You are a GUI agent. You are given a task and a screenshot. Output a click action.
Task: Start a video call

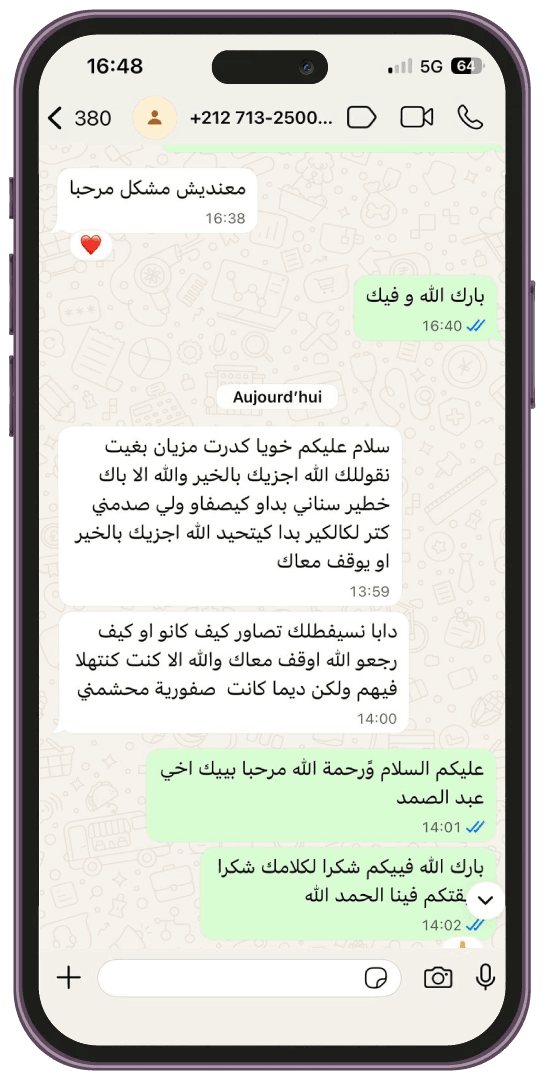(417, 118)
